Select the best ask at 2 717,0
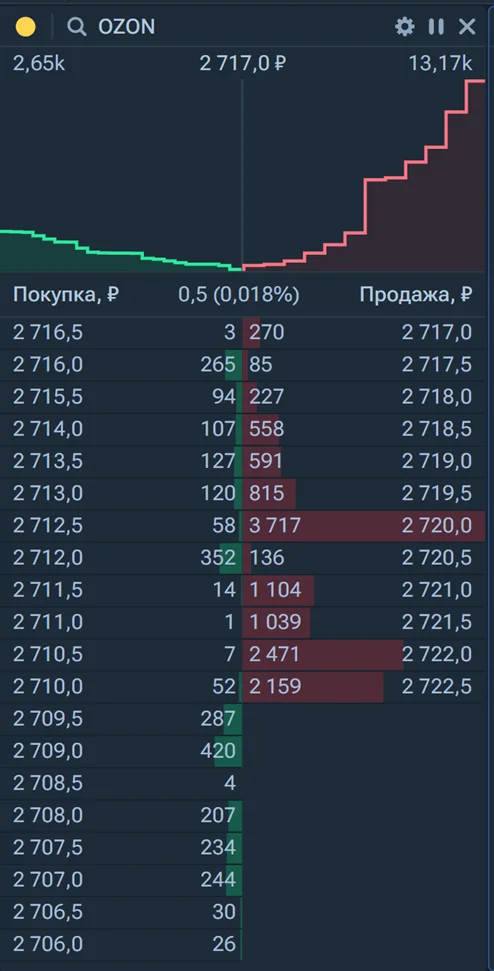 pyautogui.click(x=363, y=333)
